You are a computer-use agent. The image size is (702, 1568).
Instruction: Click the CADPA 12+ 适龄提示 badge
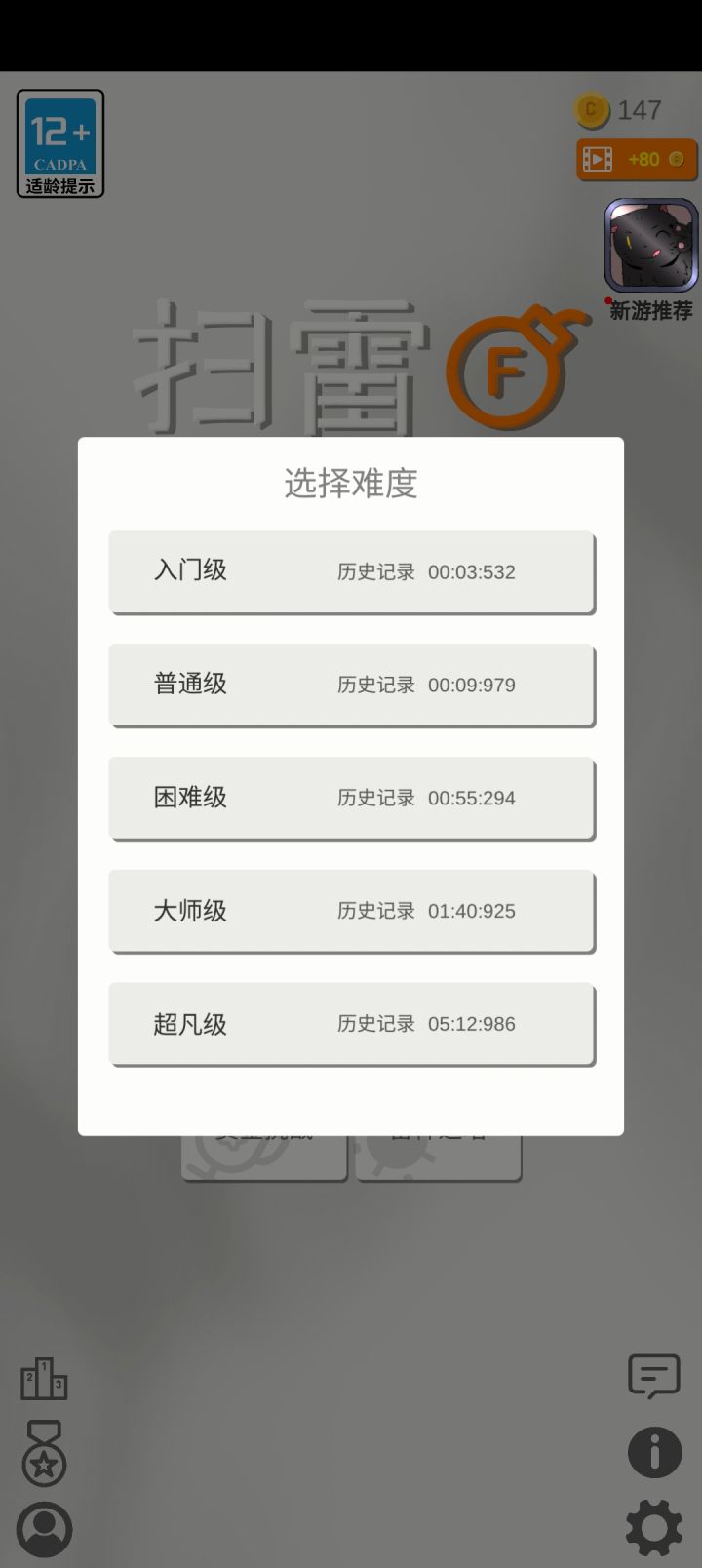pyautogui.click(x=60, y=142)
